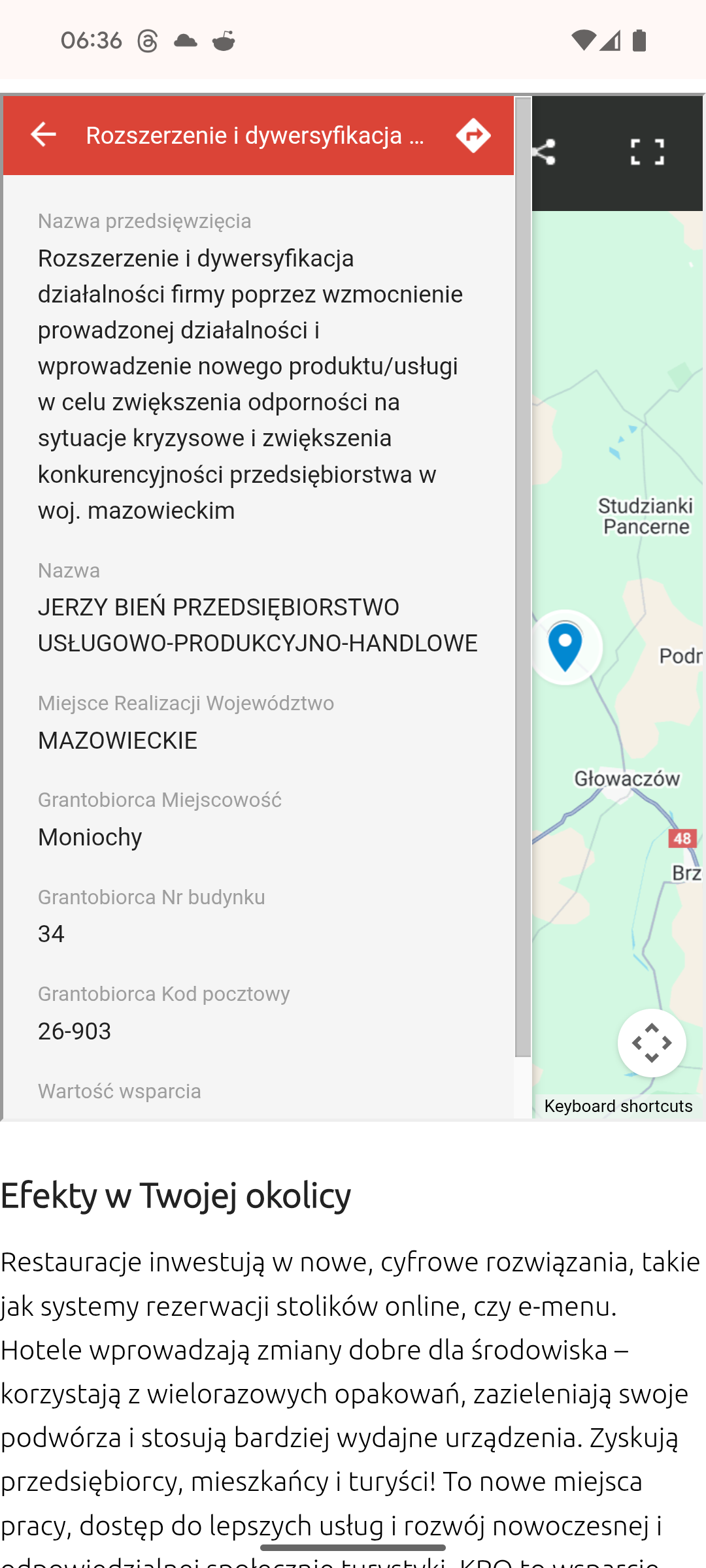The height and width of the screenshot is (1568, 706).
Task: Go back from the project details panel
Action: click(43, 135)
